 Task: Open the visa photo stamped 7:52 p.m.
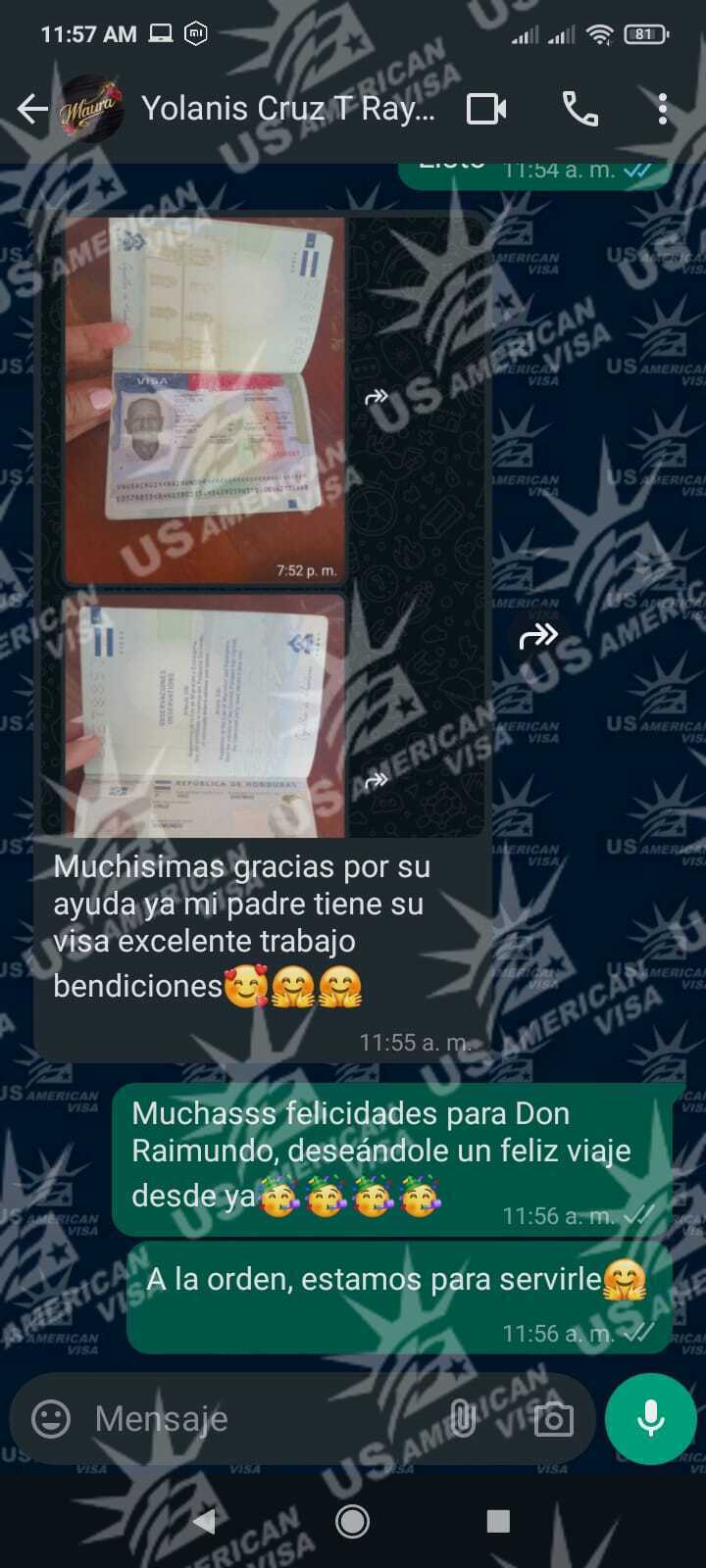tap(205, 400)
